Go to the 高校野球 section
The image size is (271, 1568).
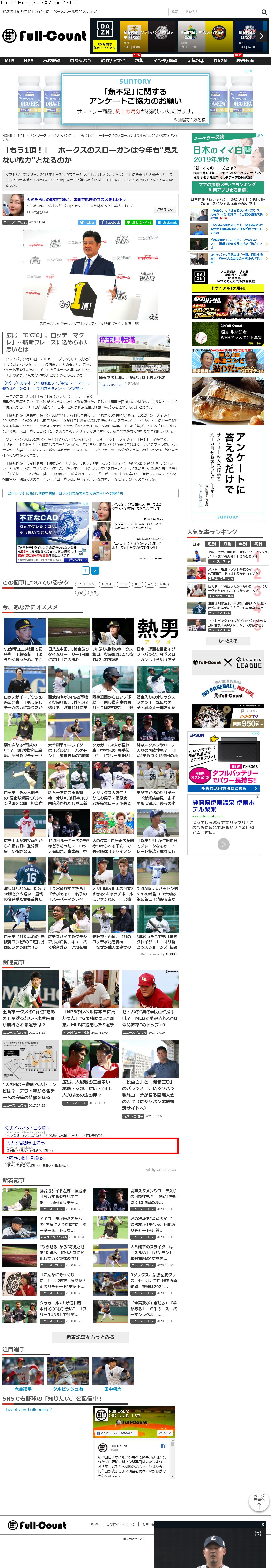click(x=51, y=61)
